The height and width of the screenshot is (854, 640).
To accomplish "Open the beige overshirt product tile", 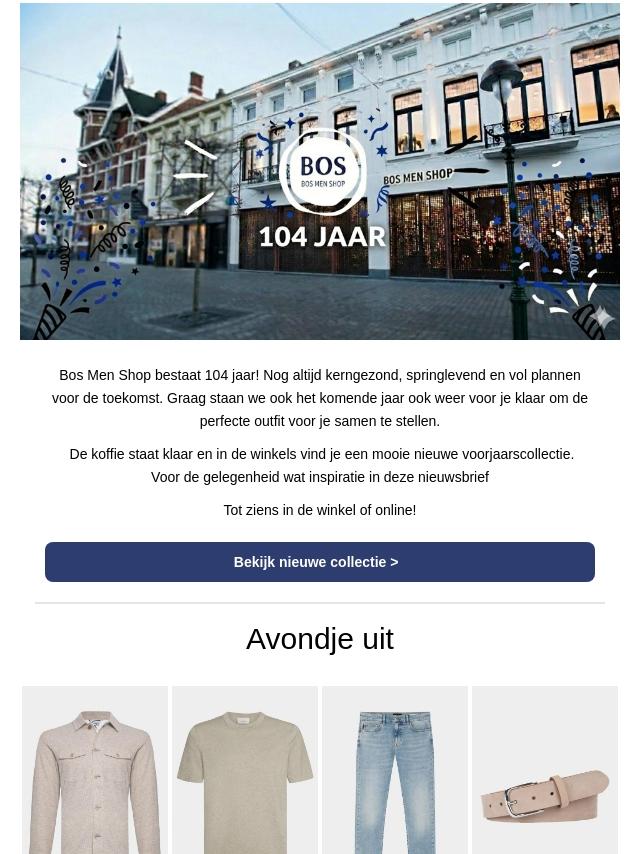I will [95, 769].
